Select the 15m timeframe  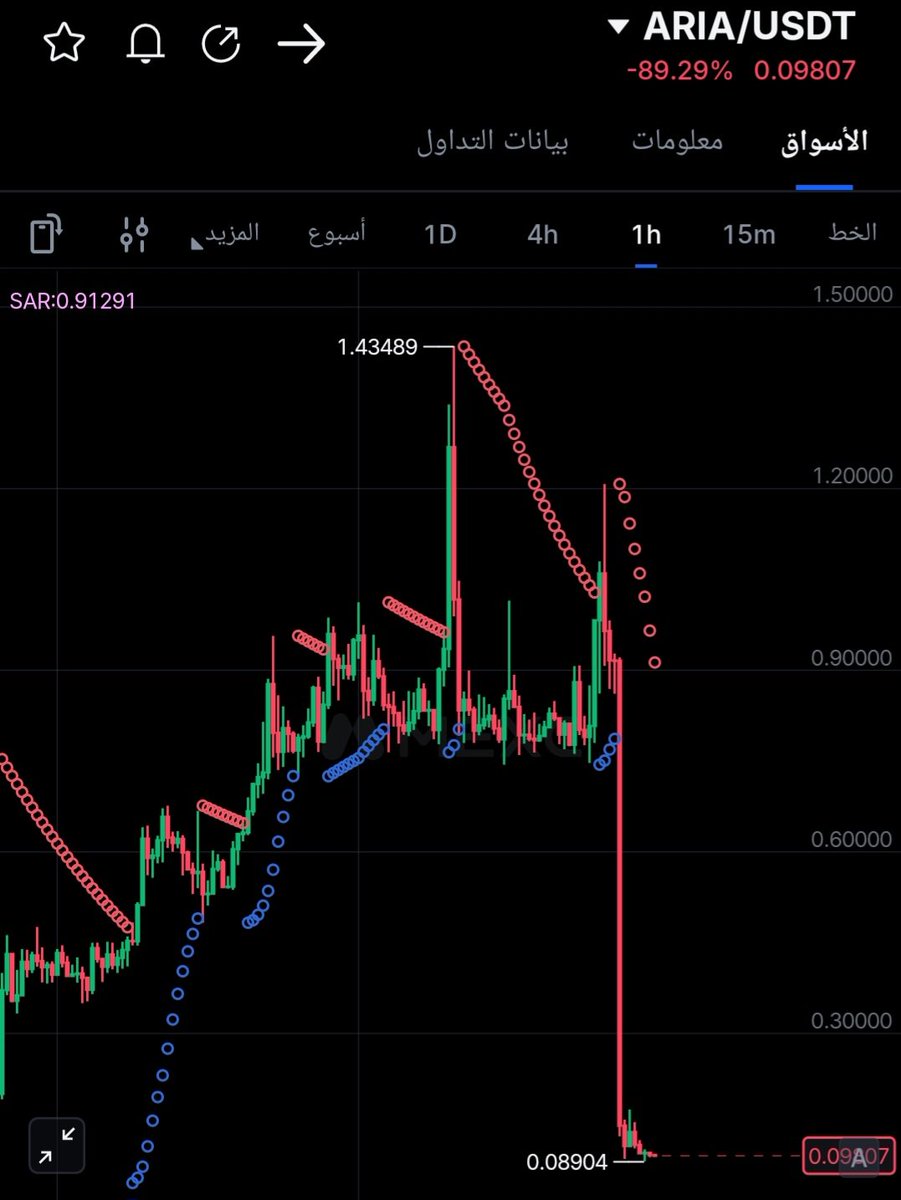pos(748,235)
